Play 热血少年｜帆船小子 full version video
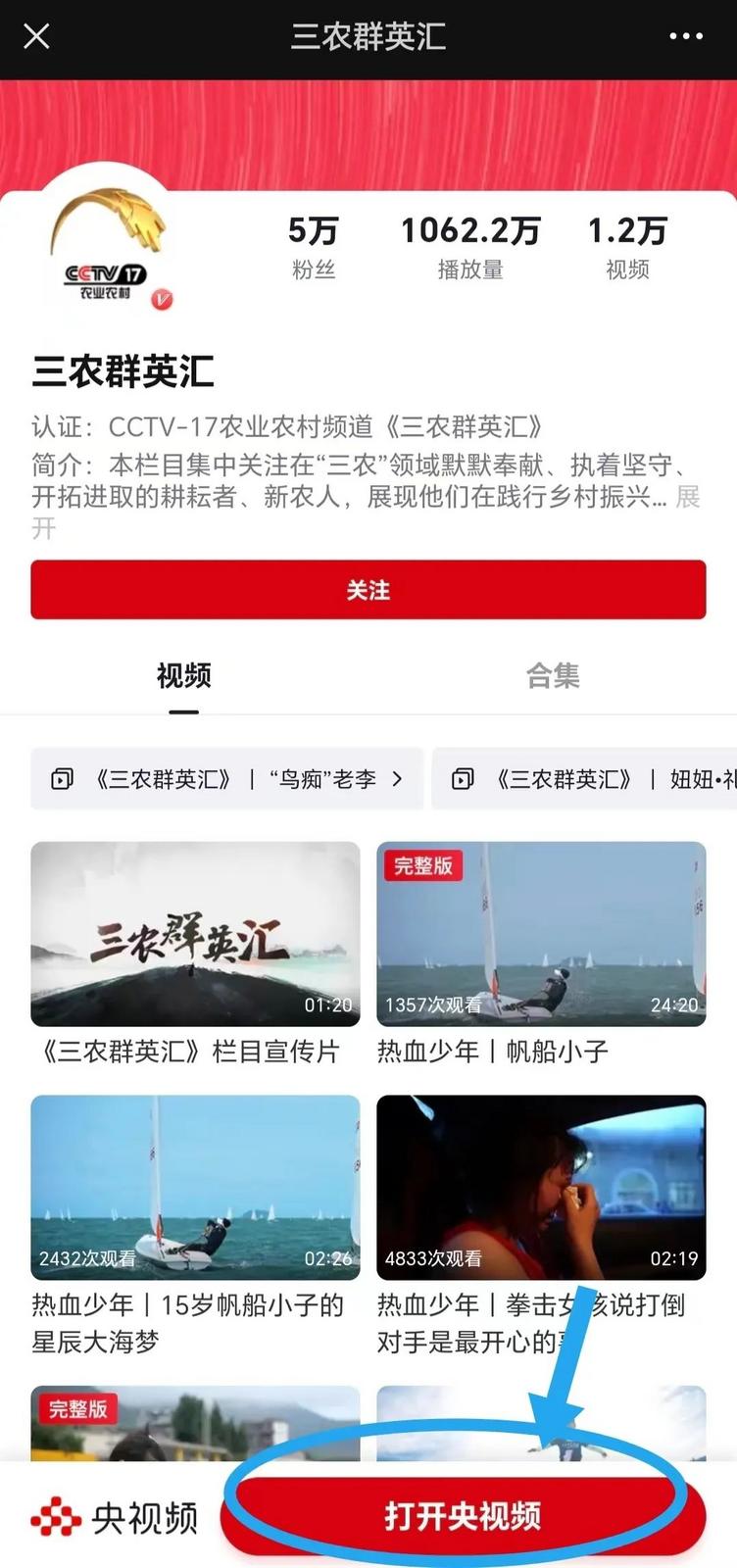The image size is (737, 1568). pyautogui.click(x=541, y=934)
